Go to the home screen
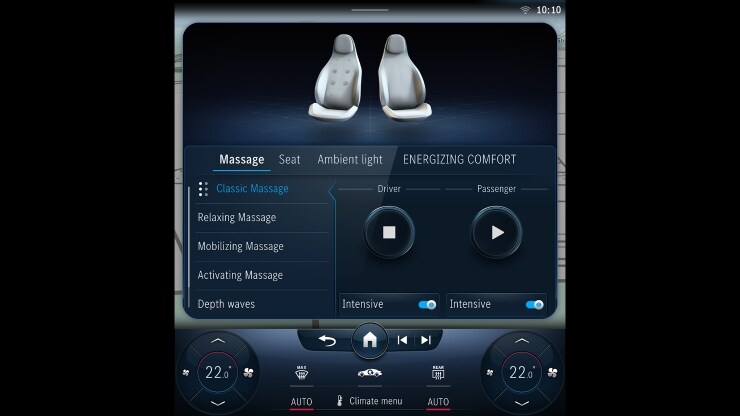Image resolution: width=740 pixels, height=416 pixels. [370, 341]
